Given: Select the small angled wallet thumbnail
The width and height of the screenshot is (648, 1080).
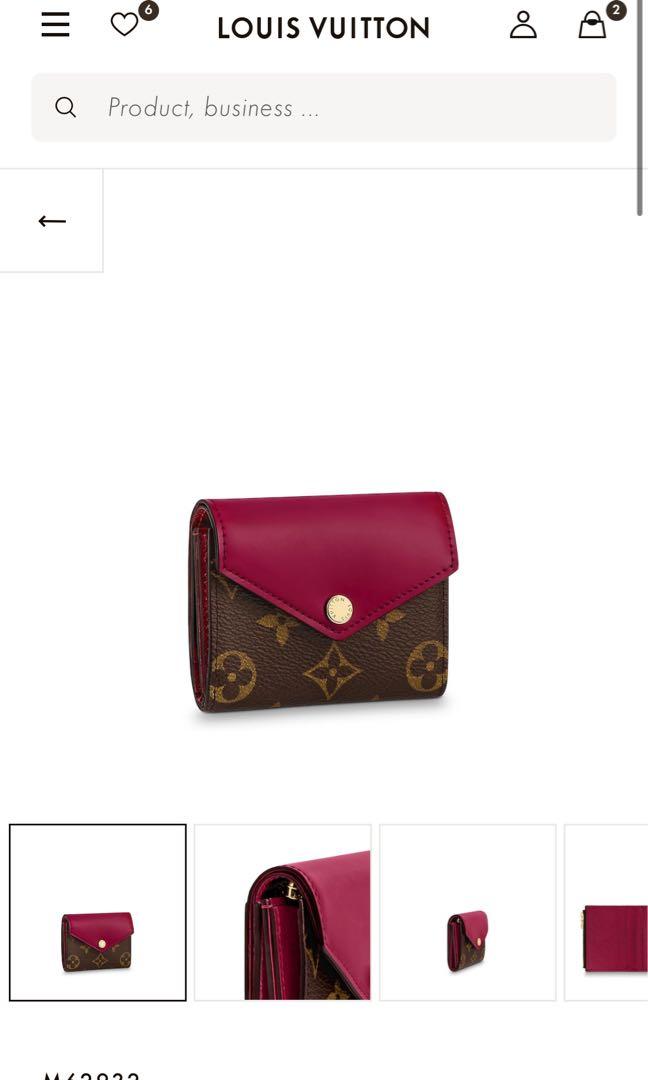Looking at the screenshot, I should [x=467, y=912].
